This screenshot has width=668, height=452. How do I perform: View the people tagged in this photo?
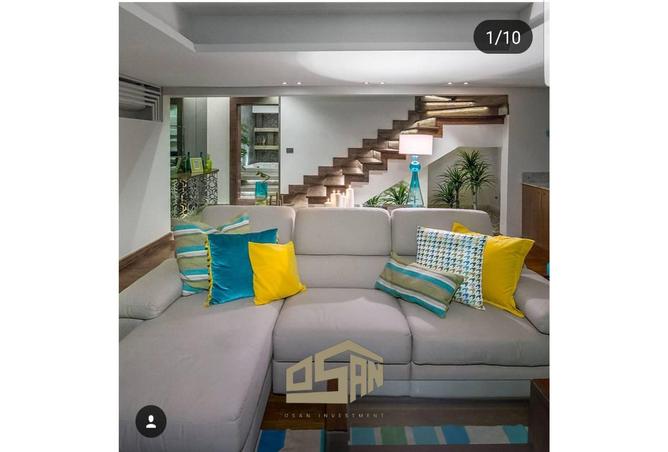point(151,421)
